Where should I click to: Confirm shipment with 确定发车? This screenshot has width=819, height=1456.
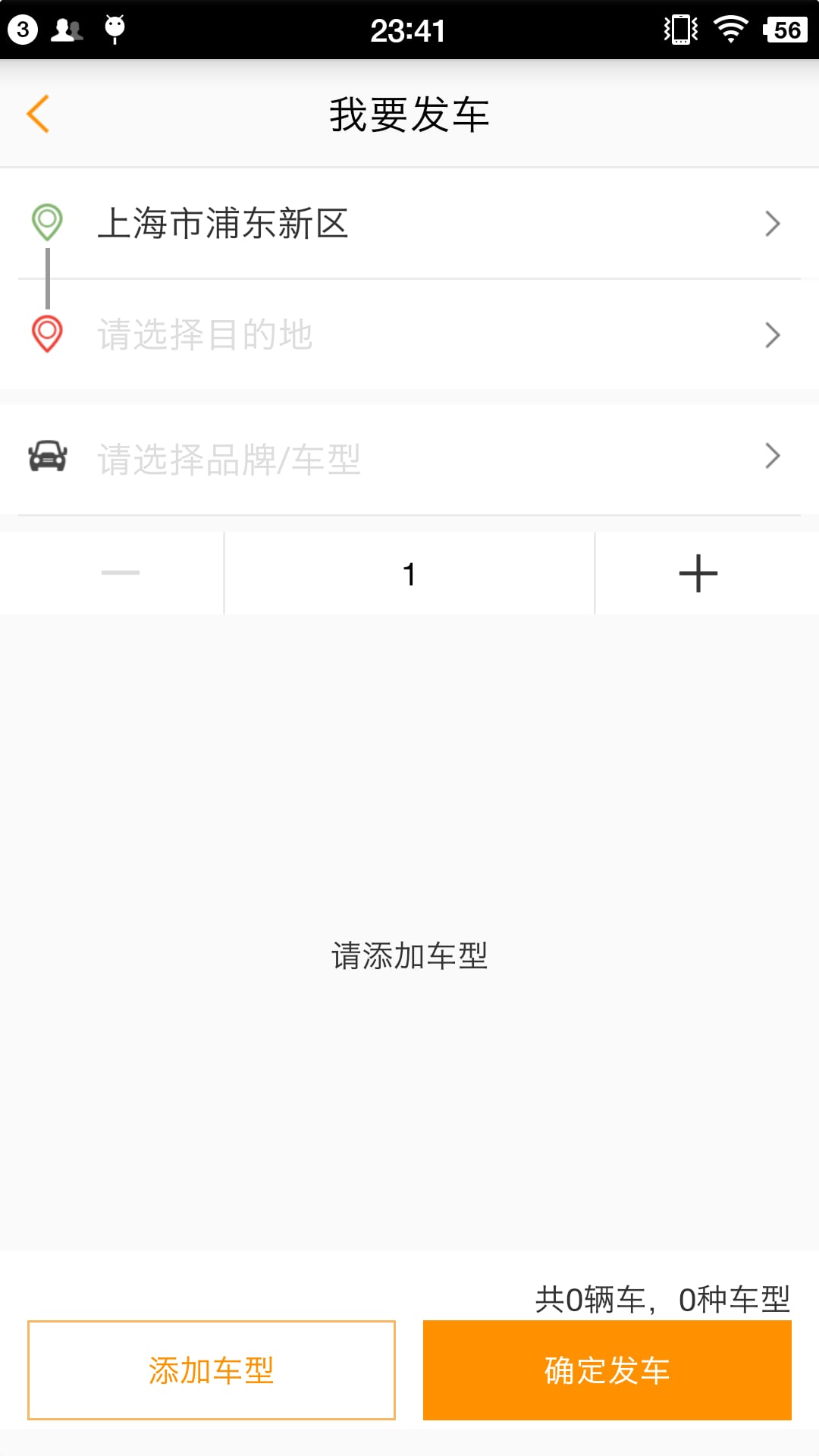pos(607,1370)
